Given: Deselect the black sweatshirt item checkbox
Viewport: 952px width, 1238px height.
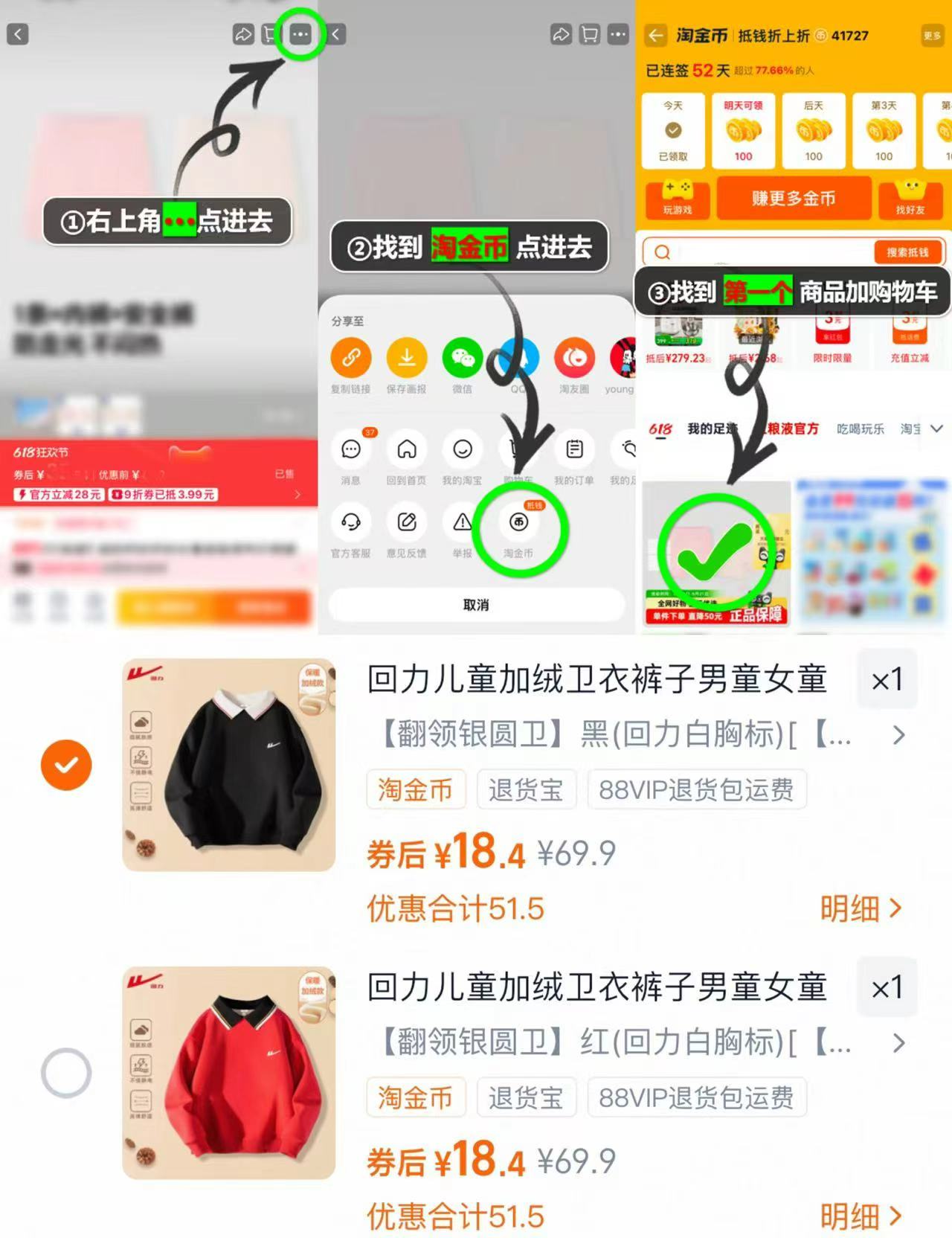Looking at the screenshot, I should point(67,764).
